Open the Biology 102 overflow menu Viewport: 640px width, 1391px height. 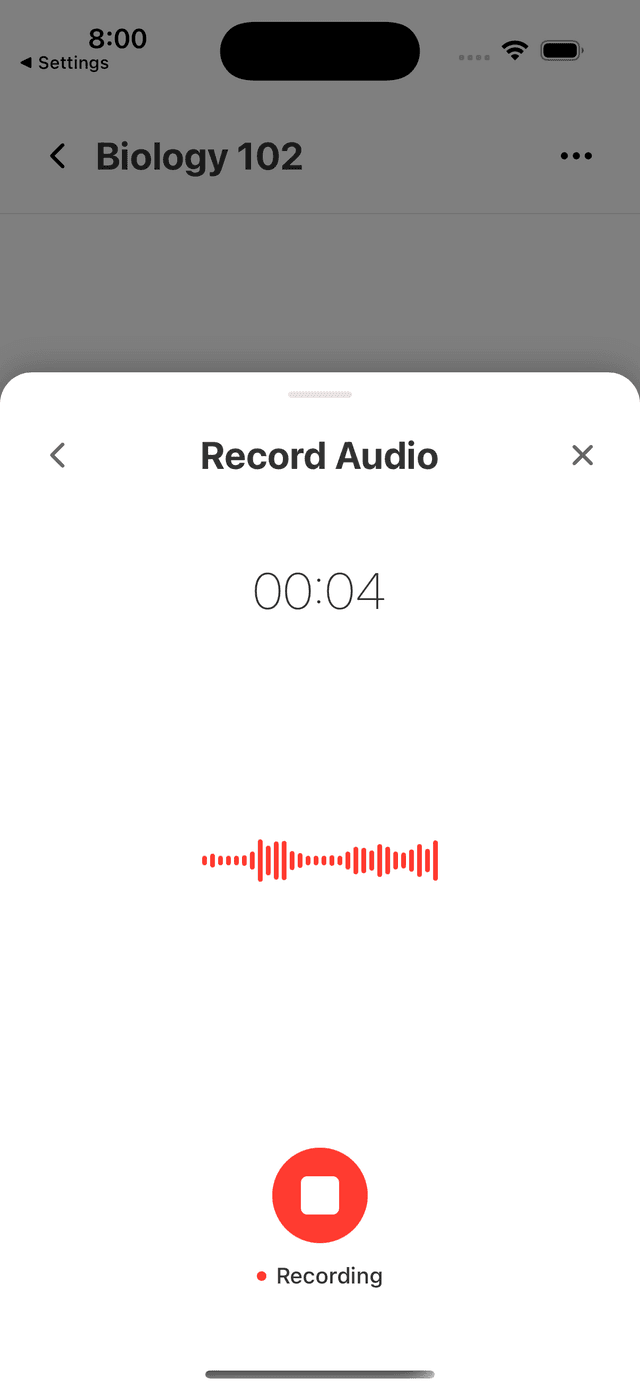(576, 156)
